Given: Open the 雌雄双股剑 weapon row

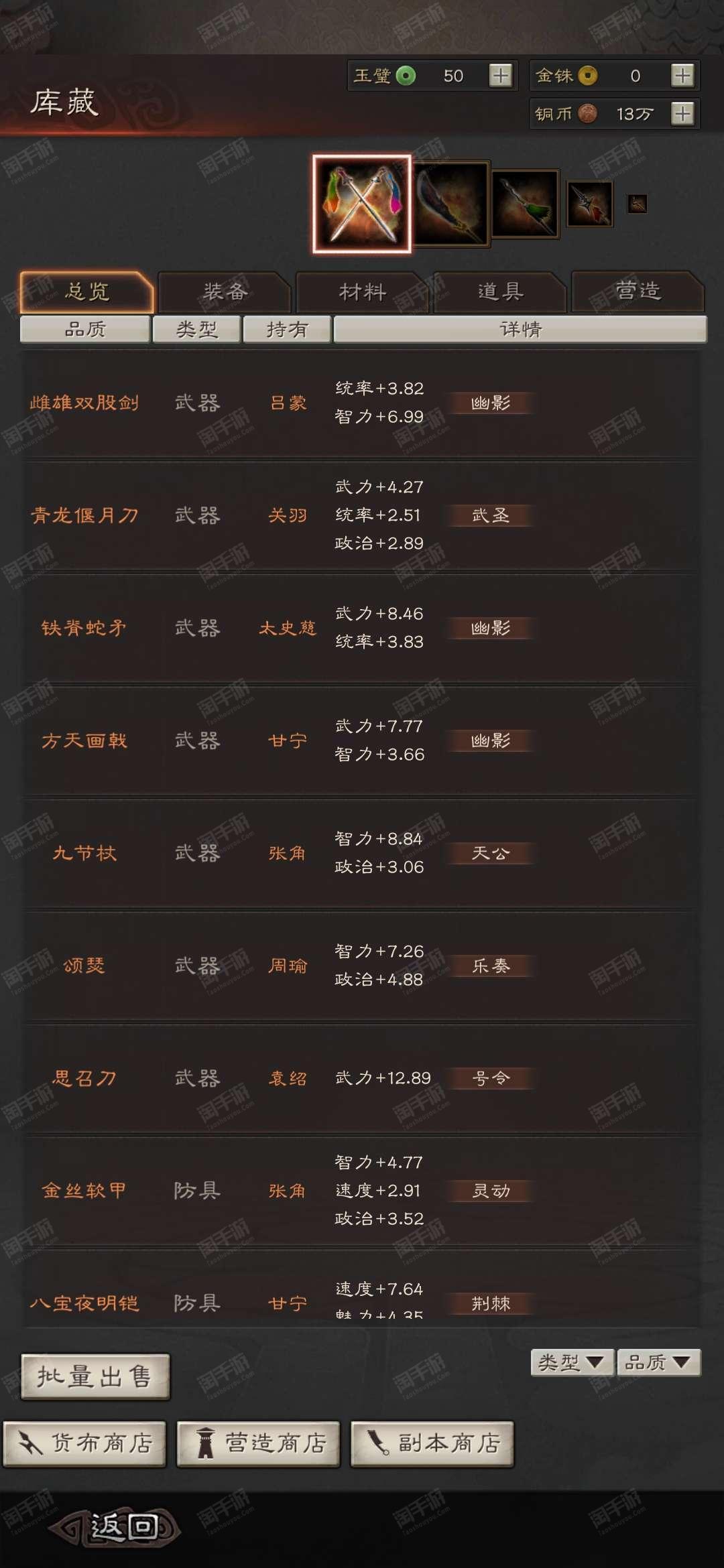Looking at the screenshot, I should click(362, 403).
